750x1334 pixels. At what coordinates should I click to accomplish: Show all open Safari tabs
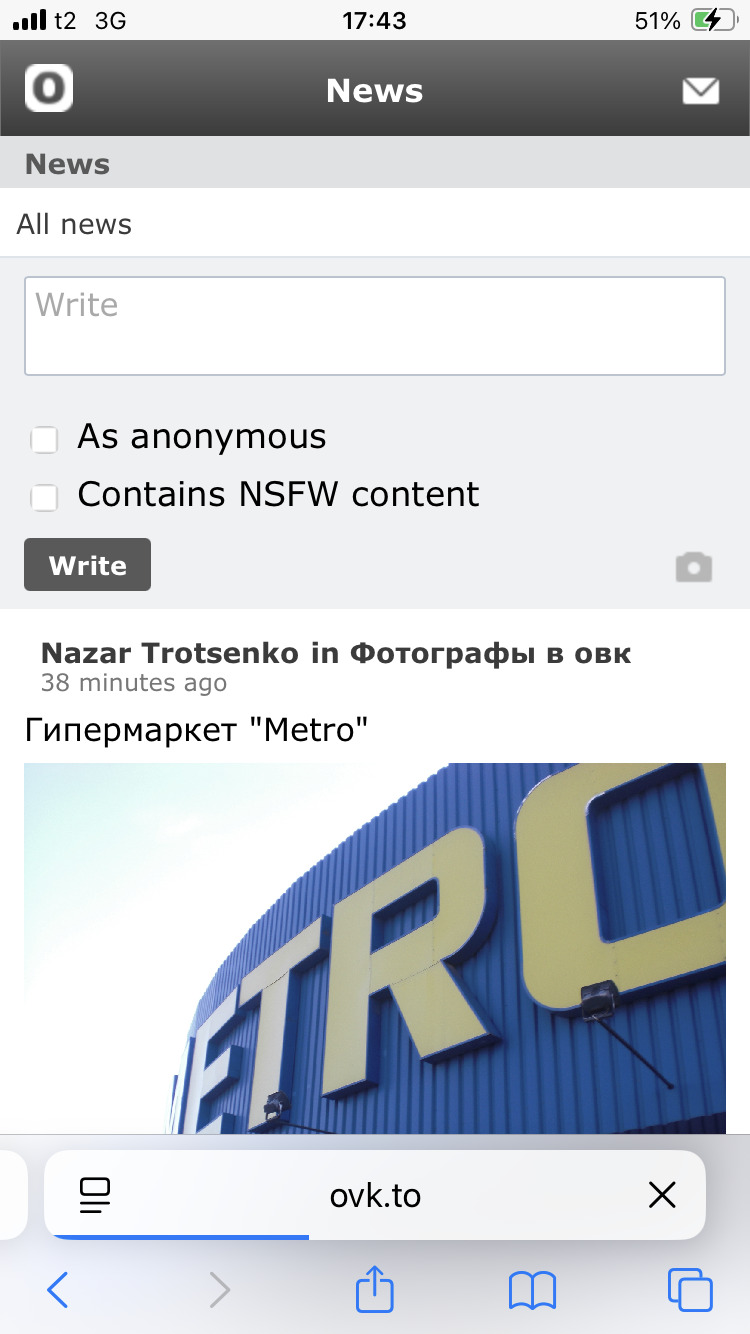click(x=690, y=1290)
